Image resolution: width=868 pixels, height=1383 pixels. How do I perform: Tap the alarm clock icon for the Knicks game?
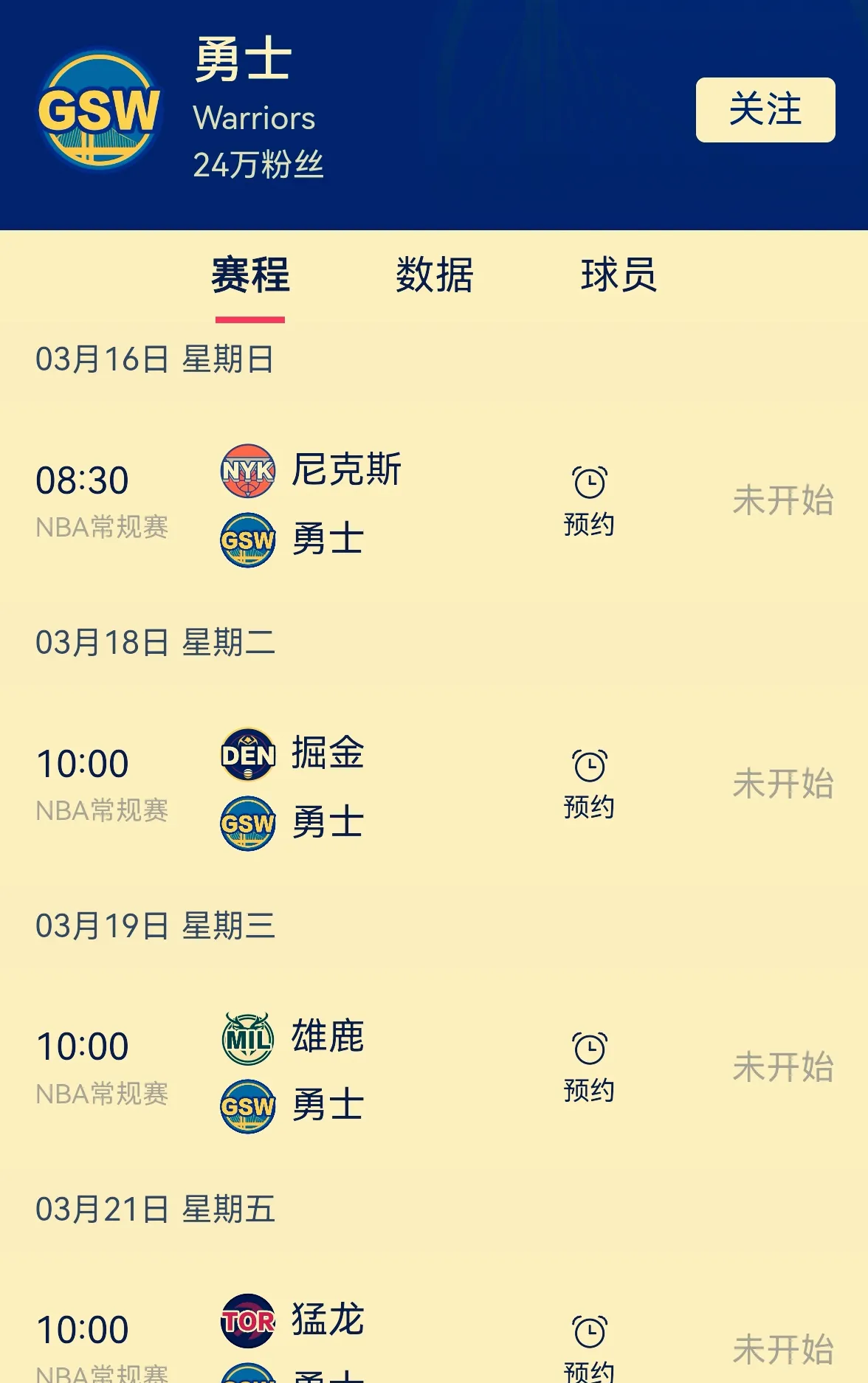[588, 480]
